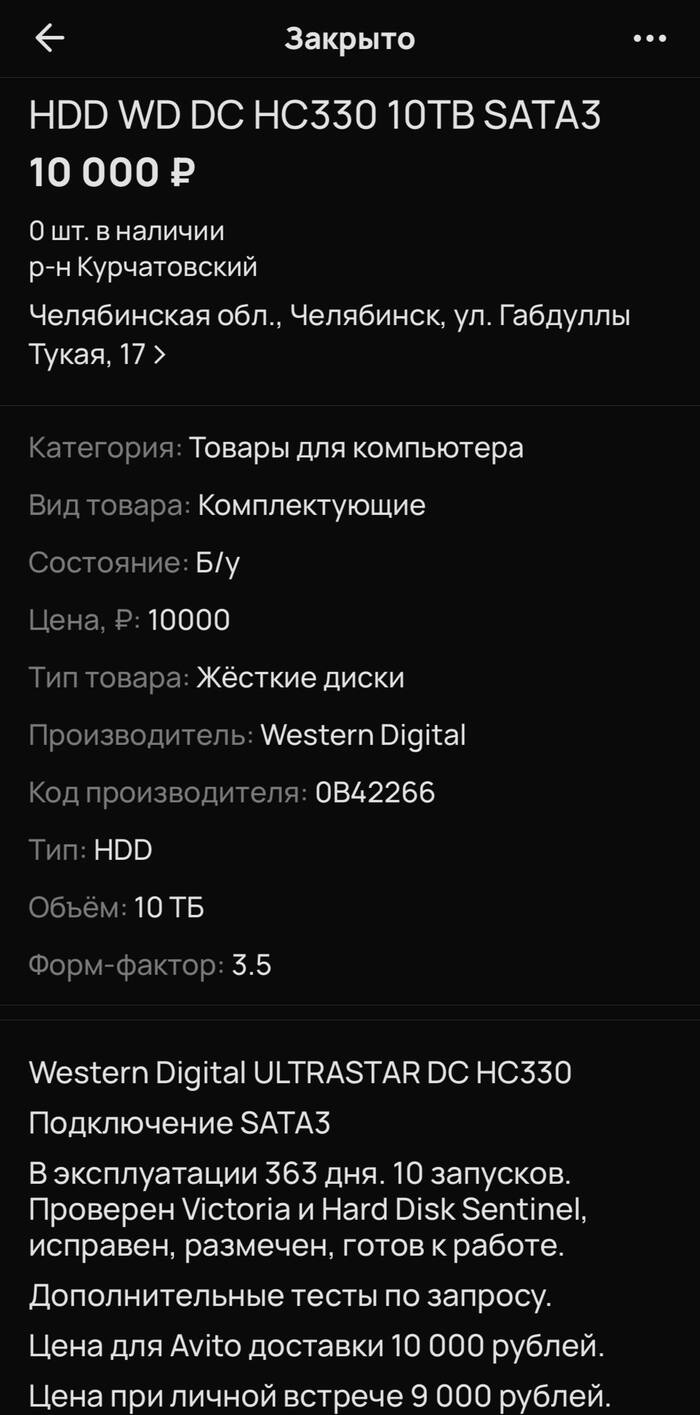Go back using the top-left arrow

point(49,38)
